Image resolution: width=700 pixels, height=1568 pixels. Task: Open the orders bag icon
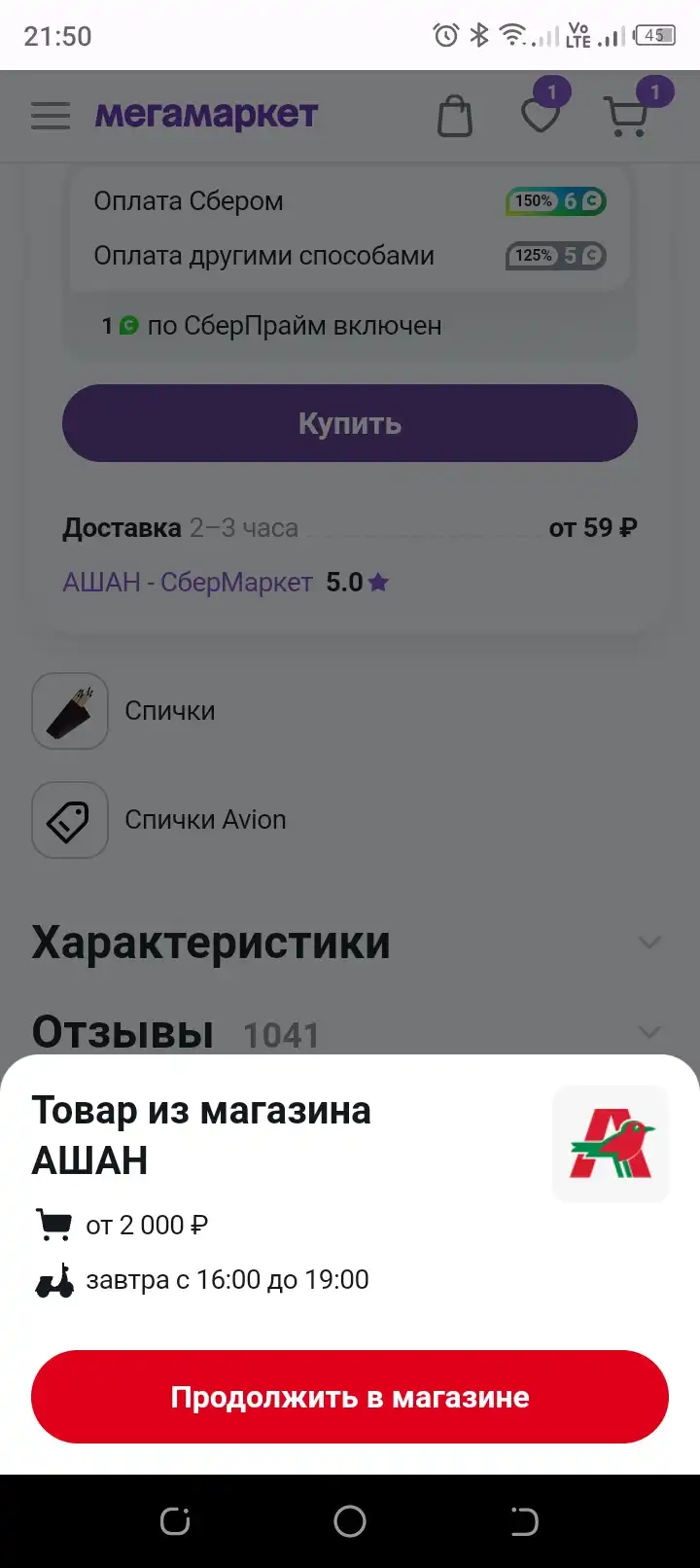click(454, 117)
